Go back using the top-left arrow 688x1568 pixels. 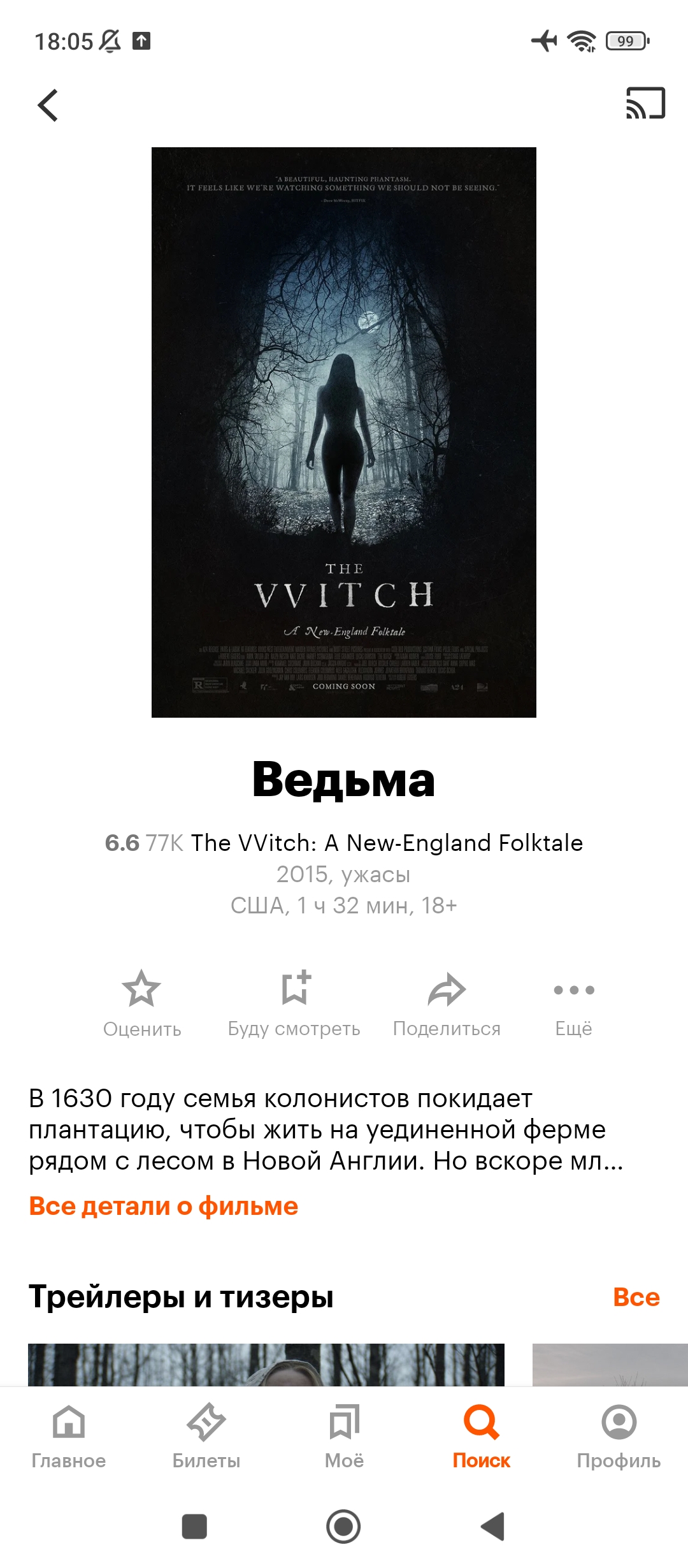[48, 105]
